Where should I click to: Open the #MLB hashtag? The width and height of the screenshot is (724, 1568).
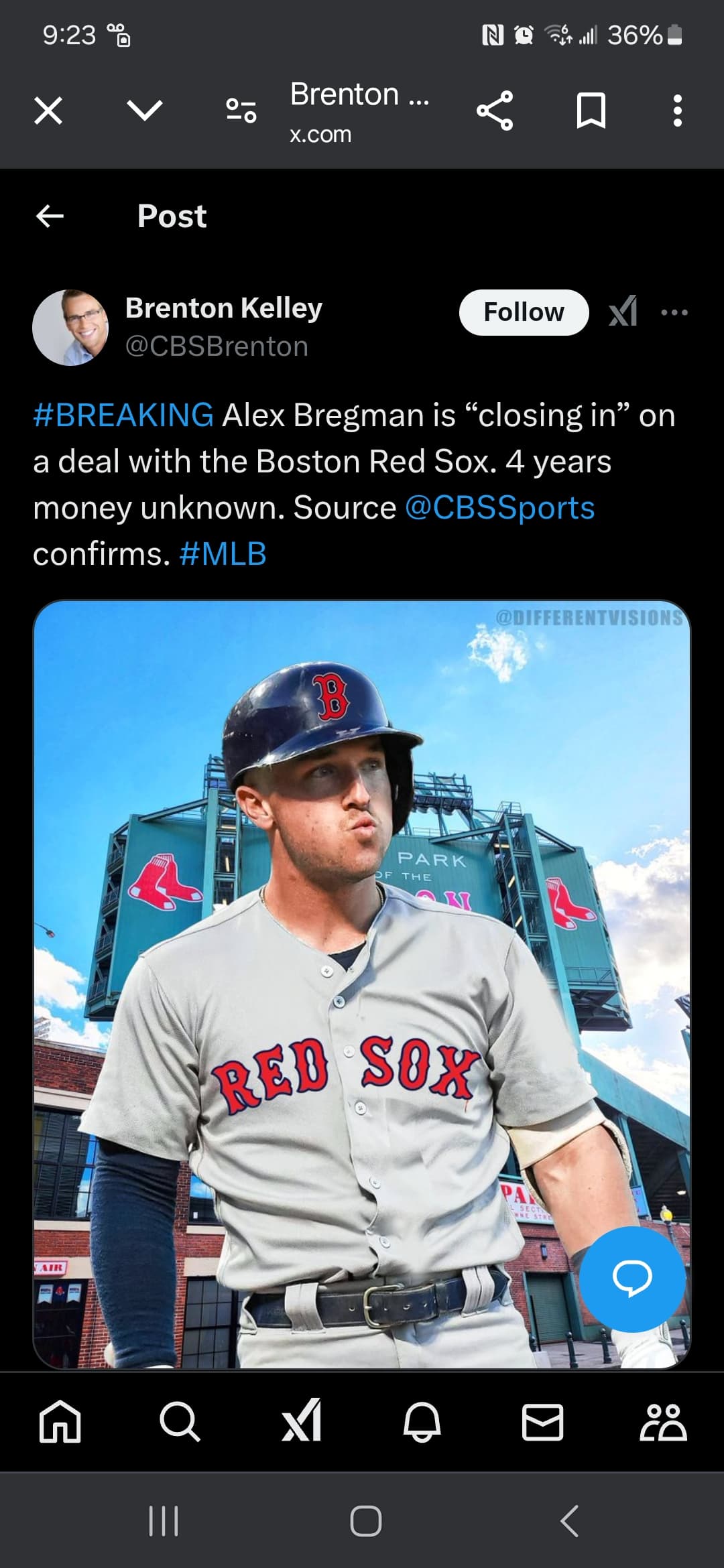pos(223,554)
